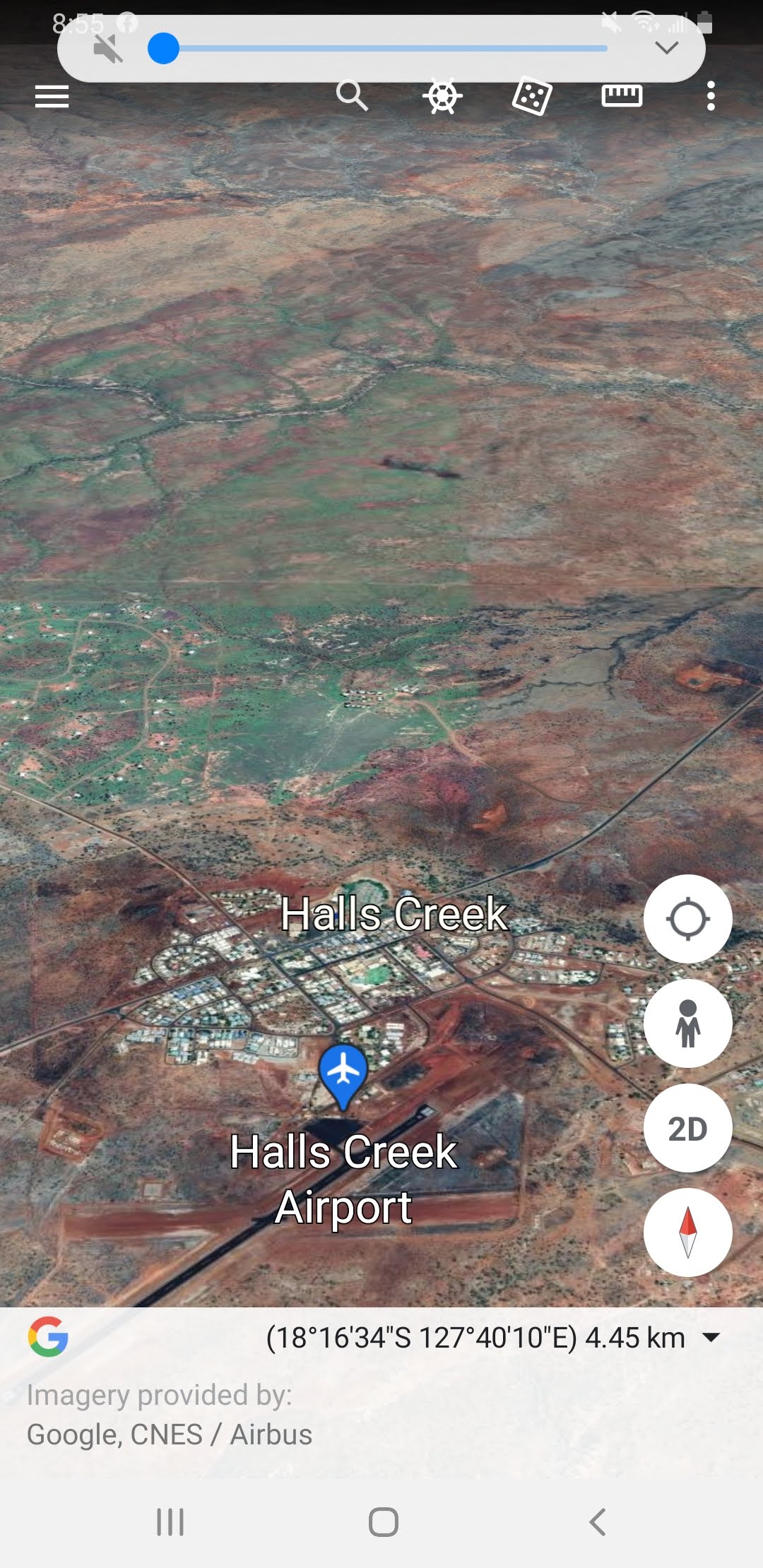Go back with system back button
Viewport: 763px width, 1568px height.
[597, 1521]
